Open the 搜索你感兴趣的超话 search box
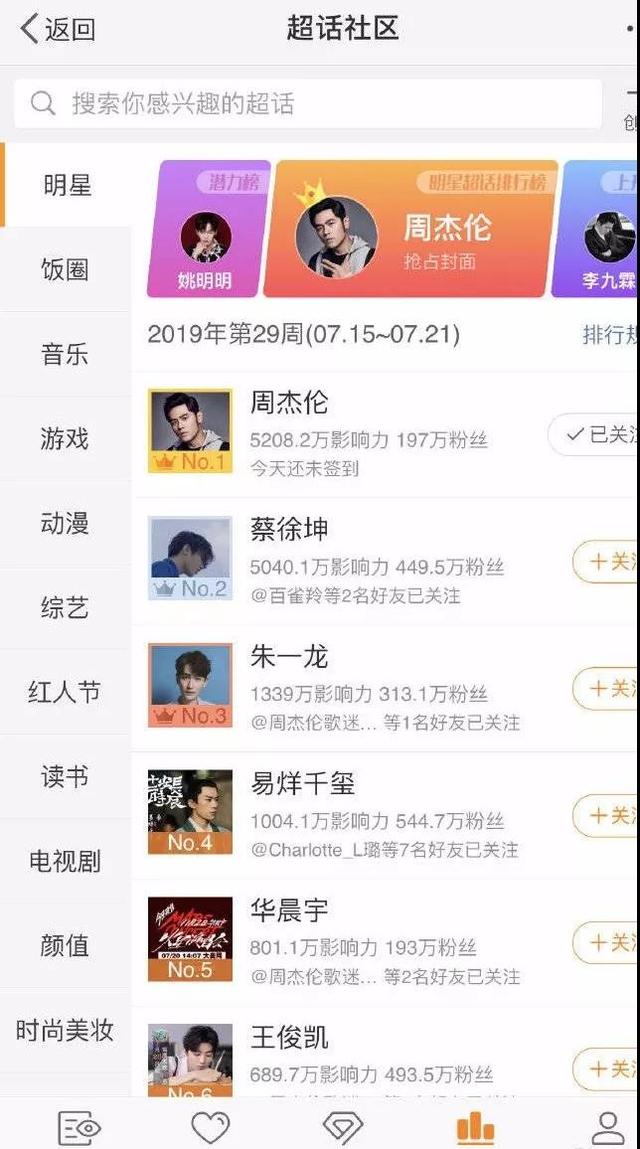The height and width of the screenshot is (1149, 640). [307, 104]
